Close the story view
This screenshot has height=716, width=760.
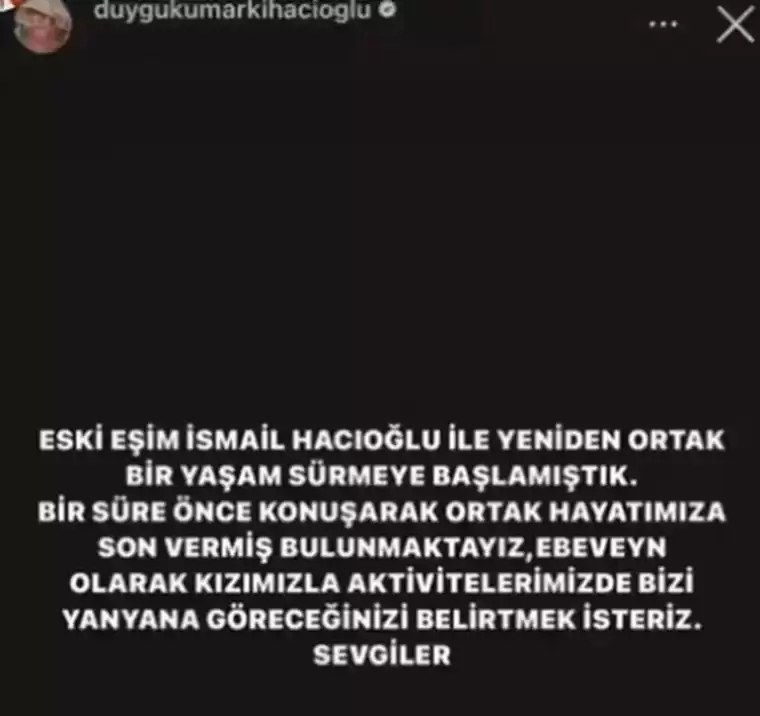click(736, 25)
